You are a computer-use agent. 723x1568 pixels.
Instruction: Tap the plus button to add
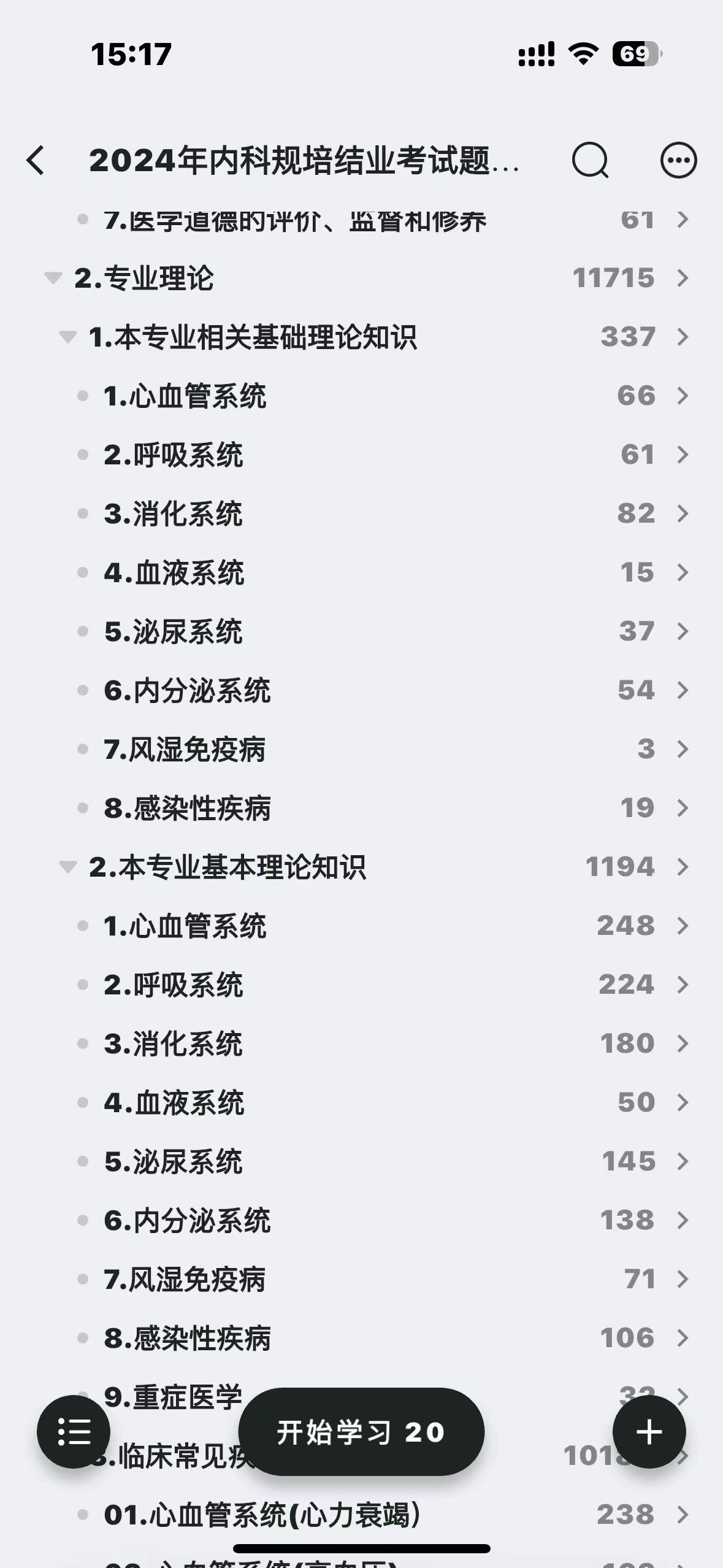click(x=649, y=1432)
